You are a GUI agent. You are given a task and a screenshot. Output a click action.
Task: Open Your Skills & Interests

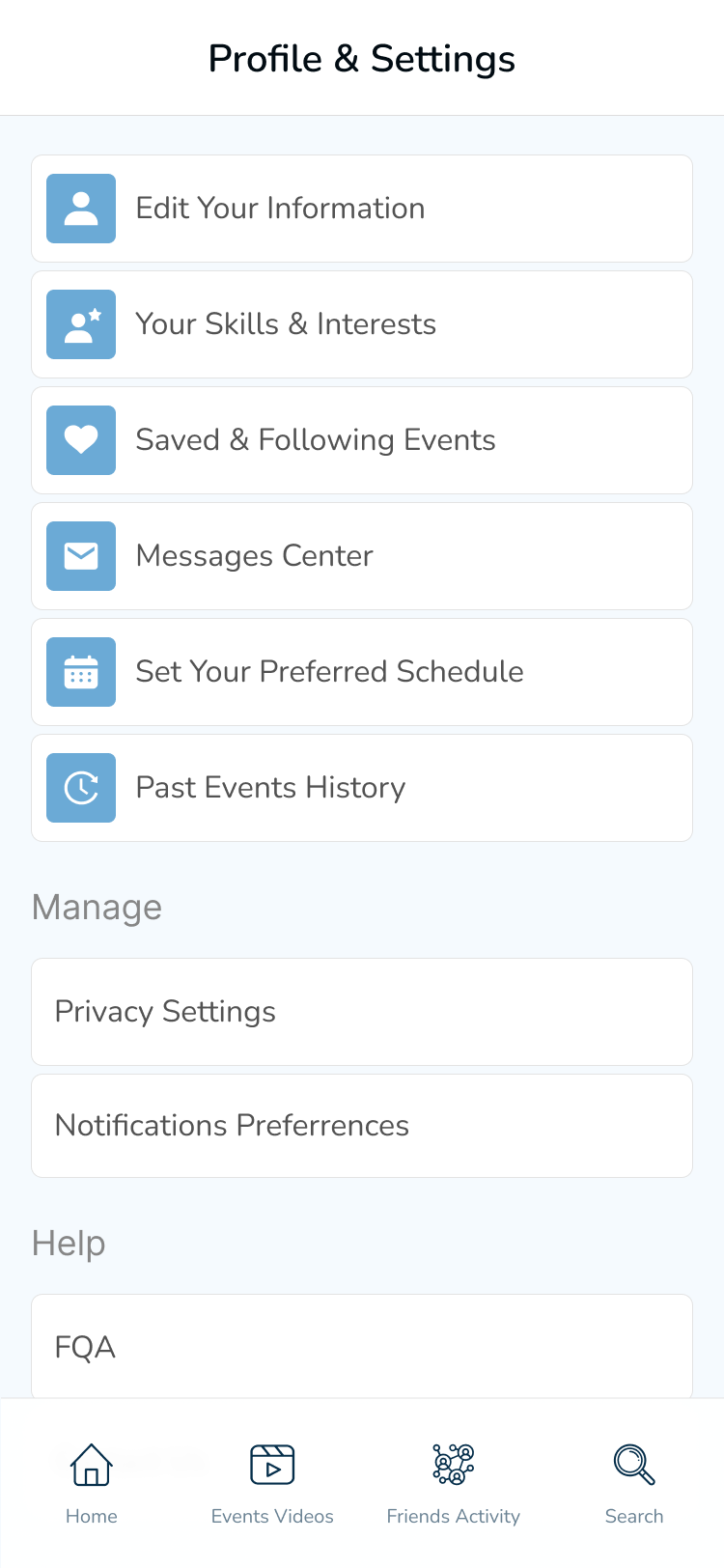362,324
